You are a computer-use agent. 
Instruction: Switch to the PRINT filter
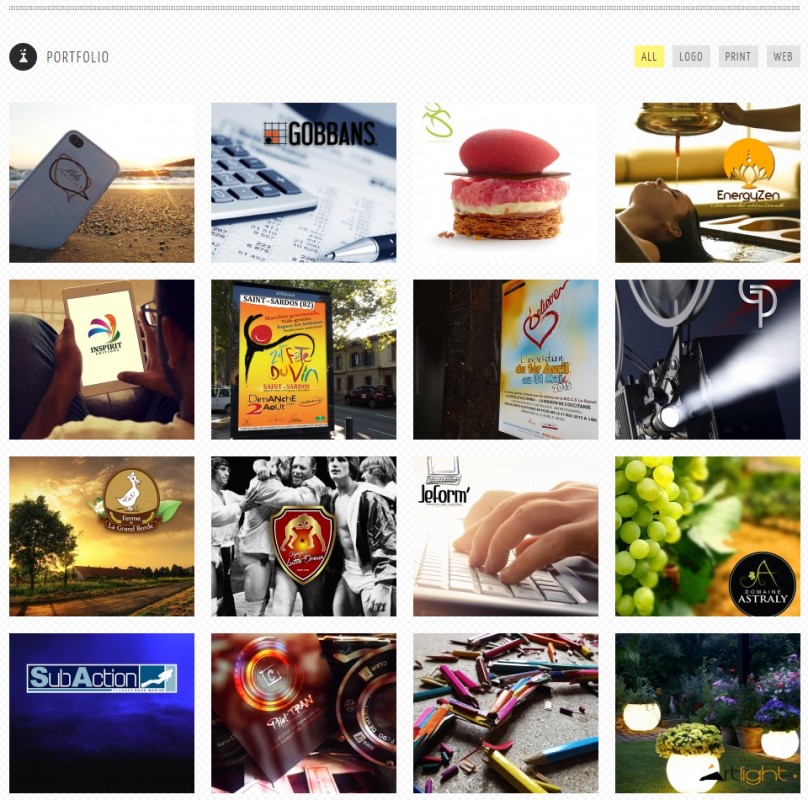(738, 57)
